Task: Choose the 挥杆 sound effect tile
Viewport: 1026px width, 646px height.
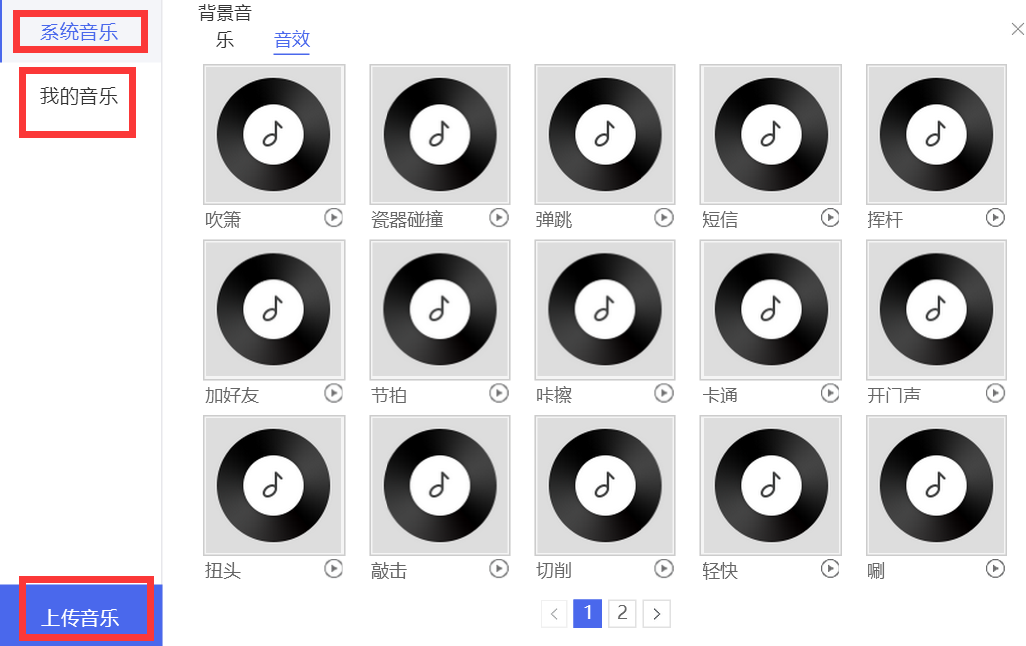Action: click(x=936, y=134)
